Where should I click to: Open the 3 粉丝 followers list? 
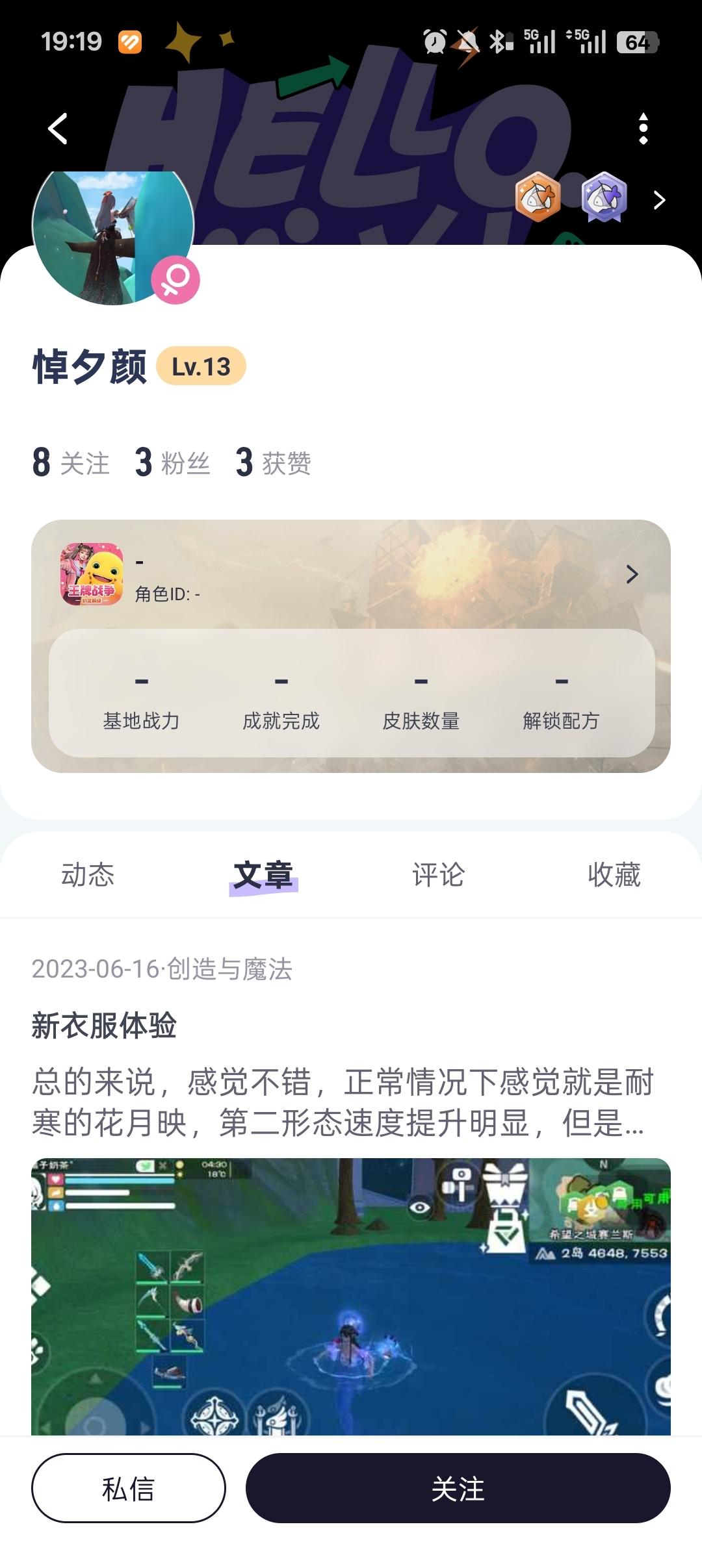[172, 463]
